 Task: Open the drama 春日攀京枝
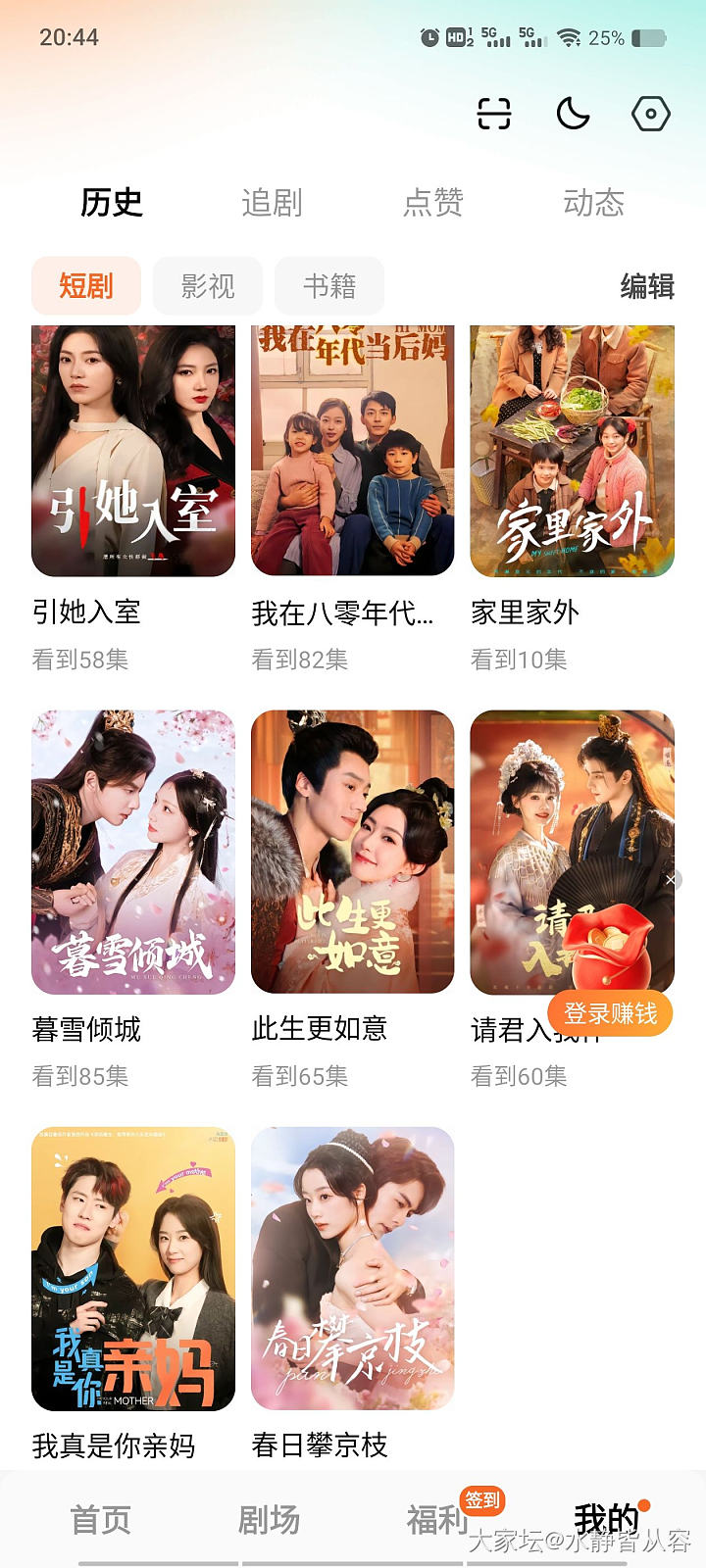click(353, 1269)
